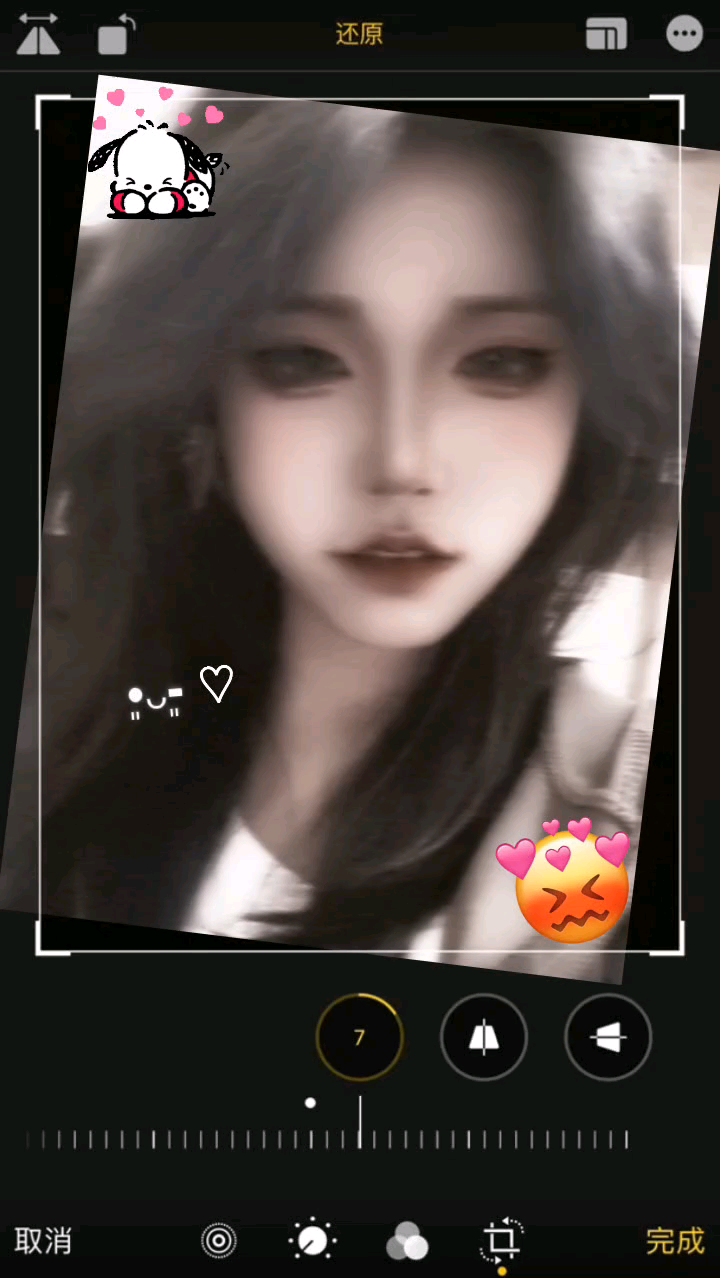Open the more options menu
This screenshot has width=720, height=1278.
point(684,34)
